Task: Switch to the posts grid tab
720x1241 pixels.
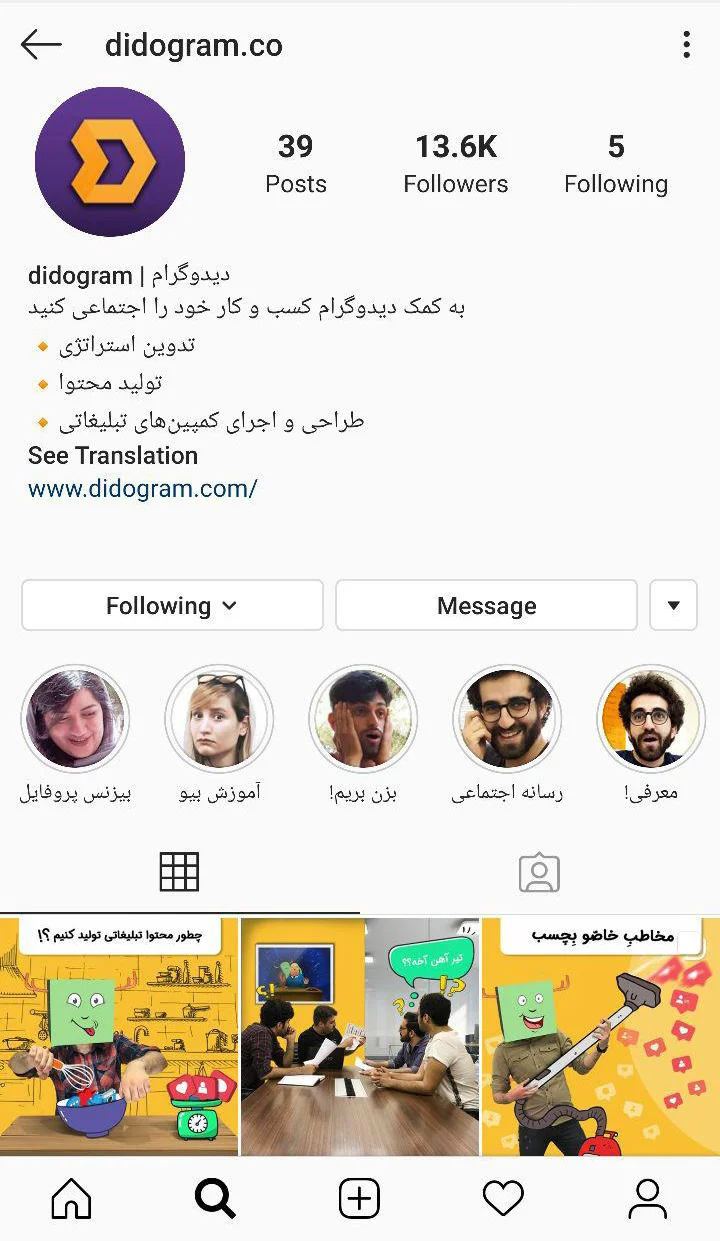Action: coord(180,871)
